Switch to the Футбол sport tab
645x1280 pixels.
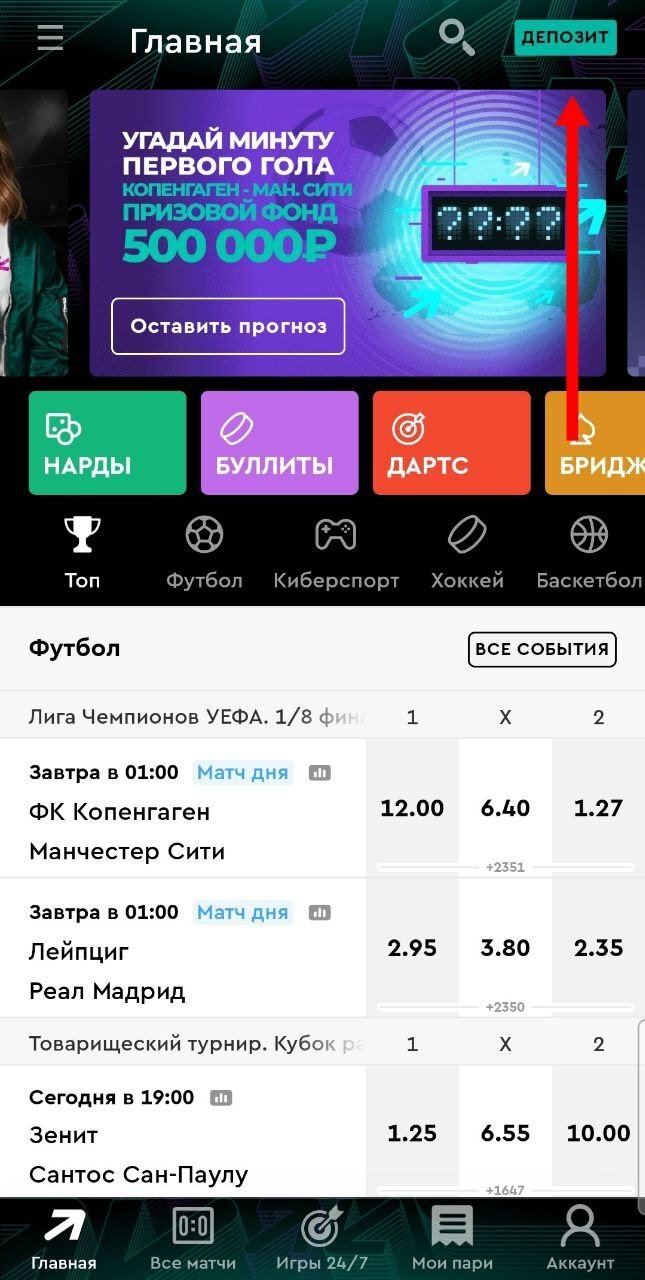(204, 553)
